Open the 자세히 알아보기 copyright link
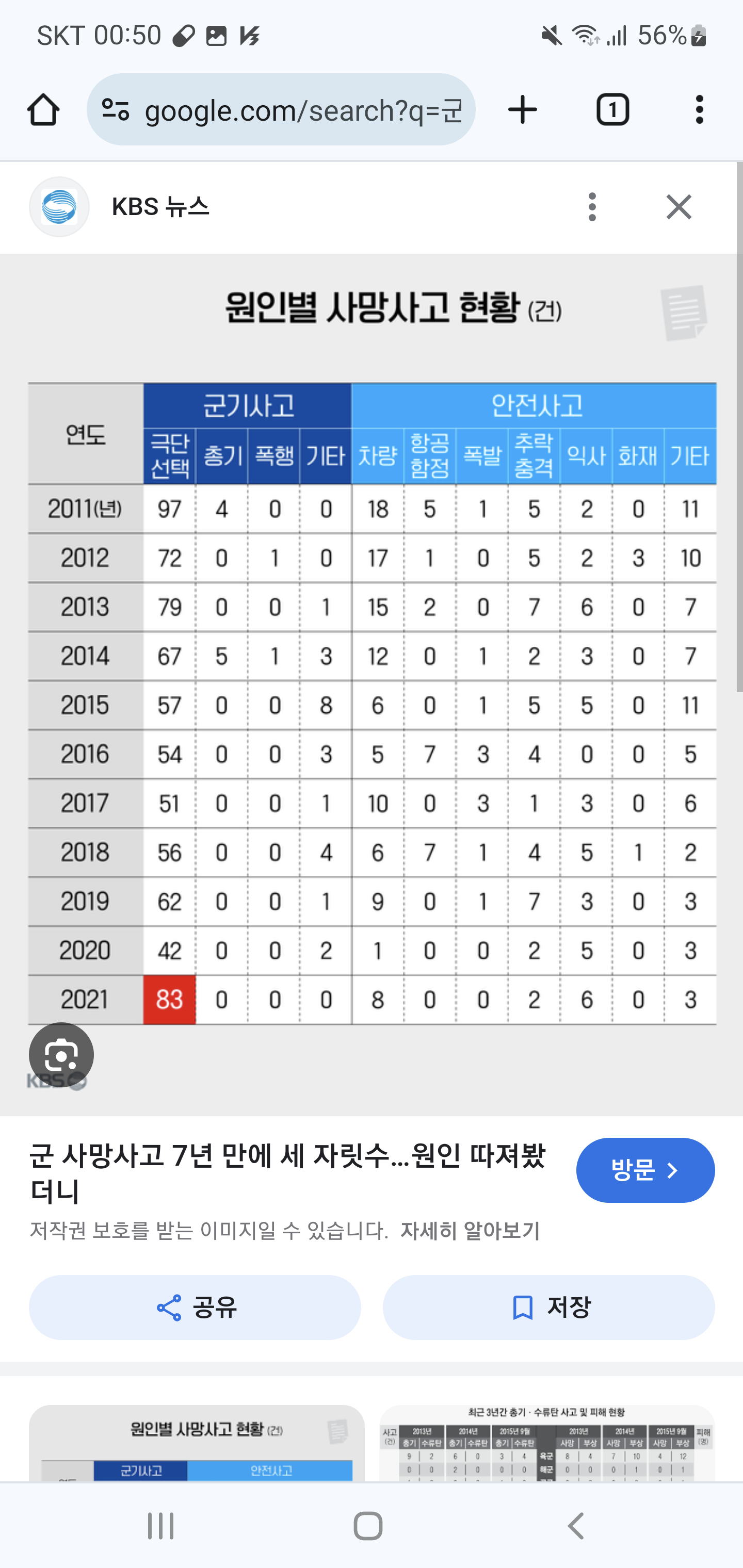 (x=470, y=1231)
